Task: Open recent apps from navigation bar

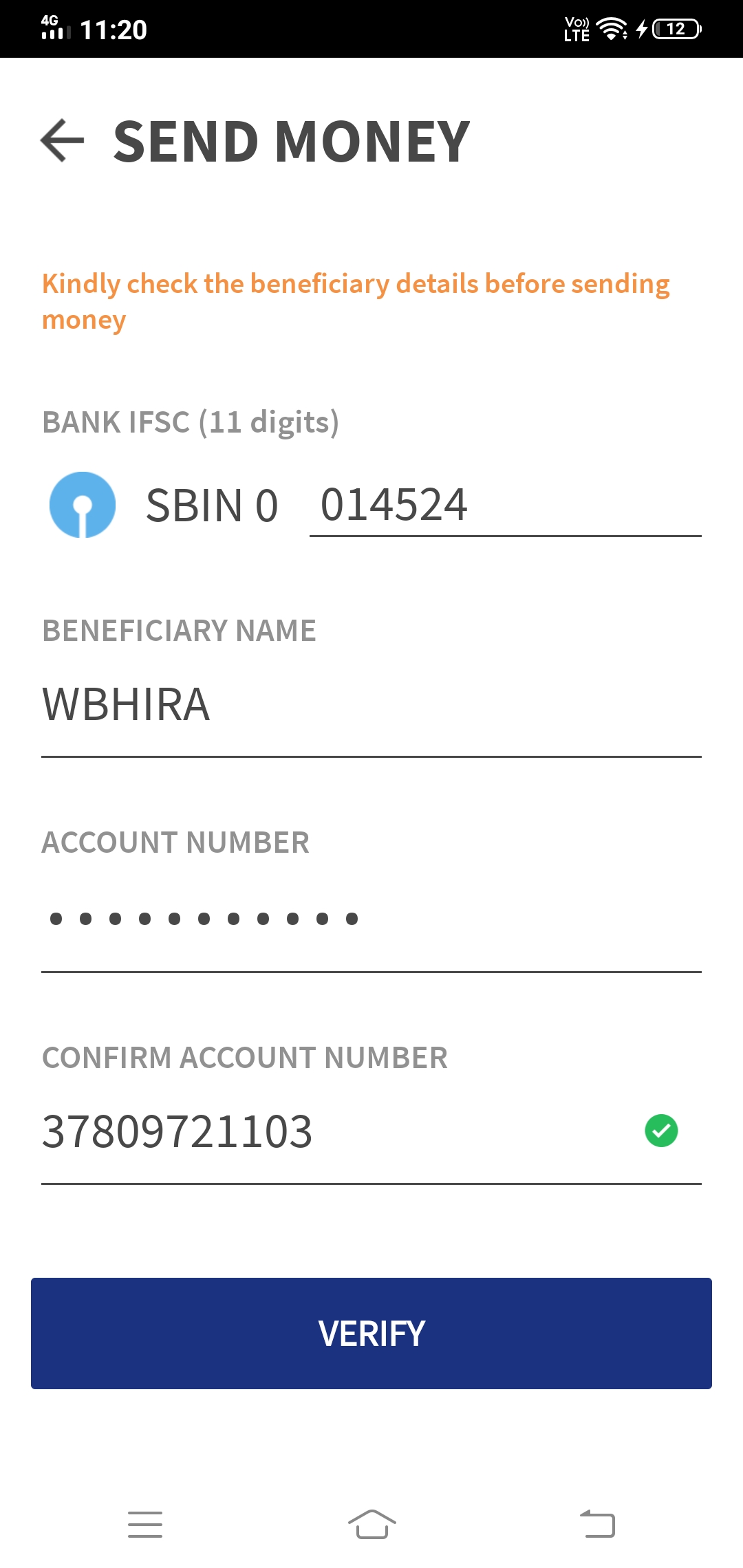Action: tap(145, 1524)
